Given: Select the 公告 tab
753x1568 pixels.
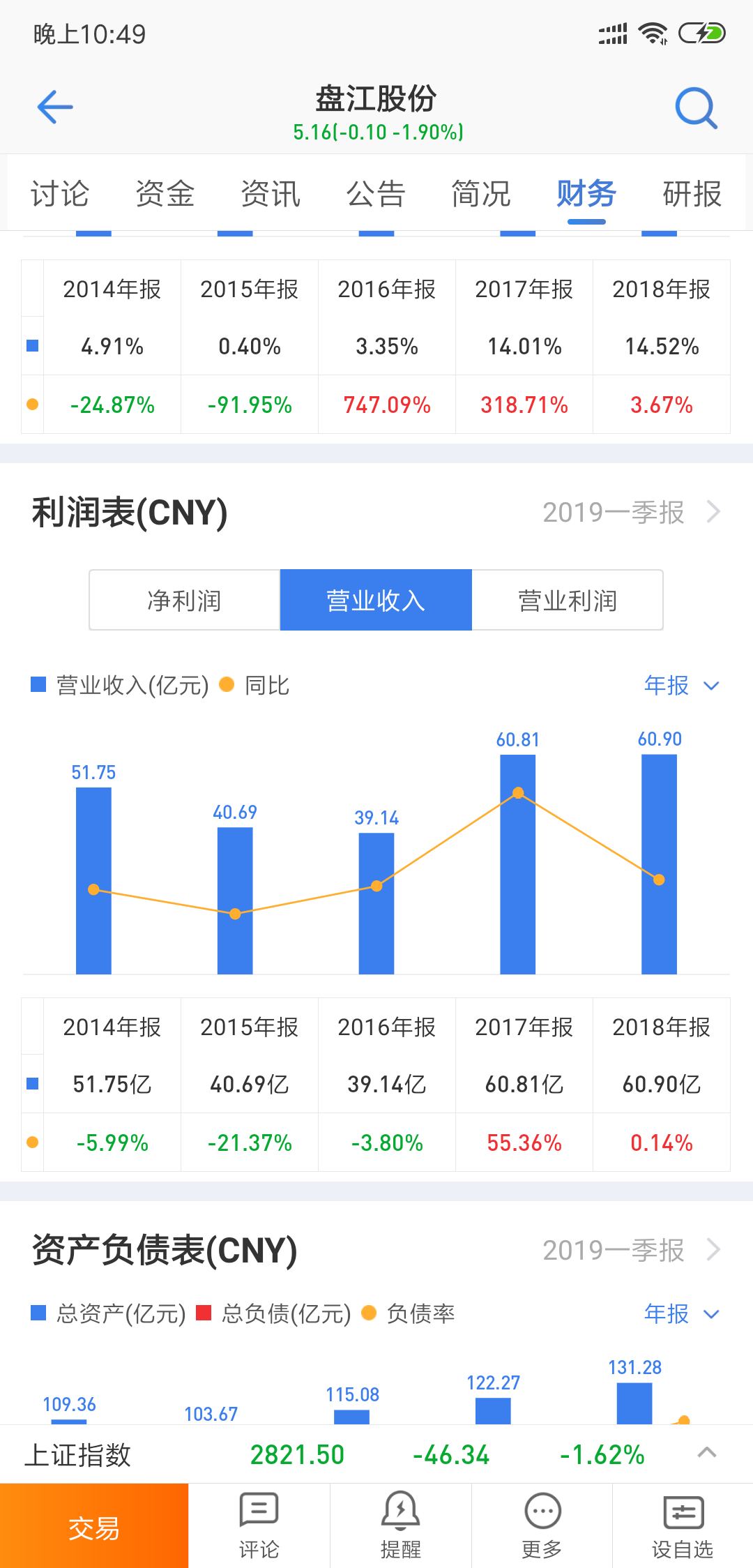Looking at the screenshot, I should 376,194.
